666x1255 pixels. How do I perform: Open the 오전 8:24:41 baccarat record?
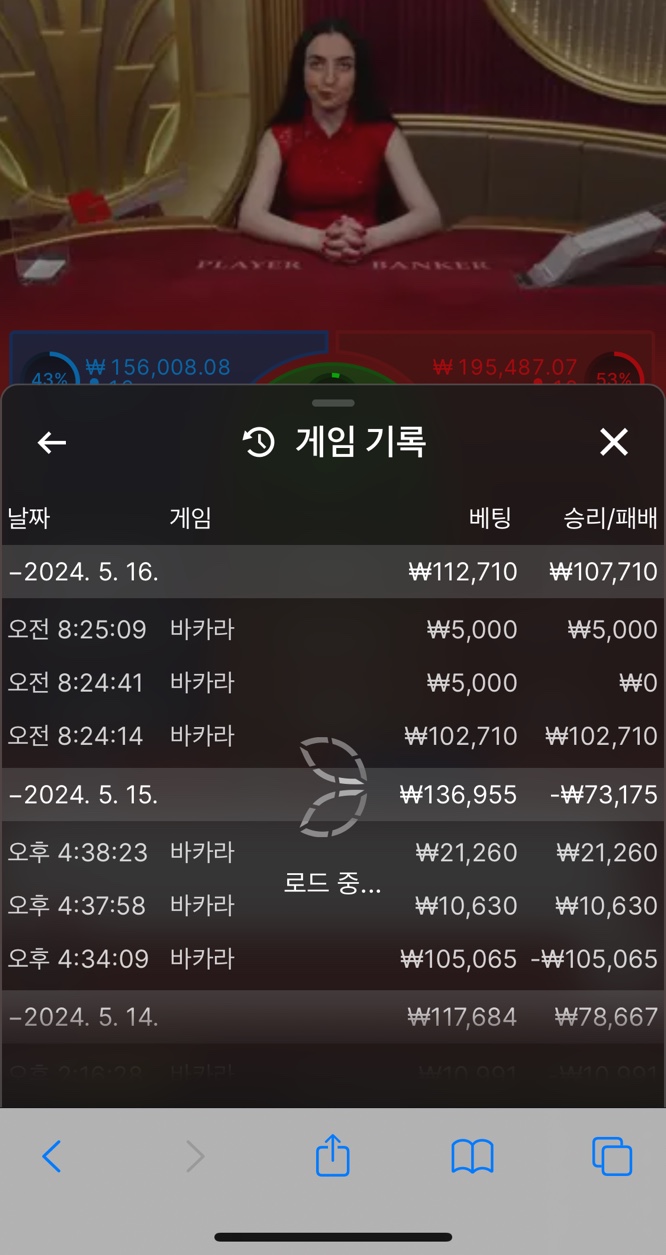pyautogui.click(x=332, y=683)
